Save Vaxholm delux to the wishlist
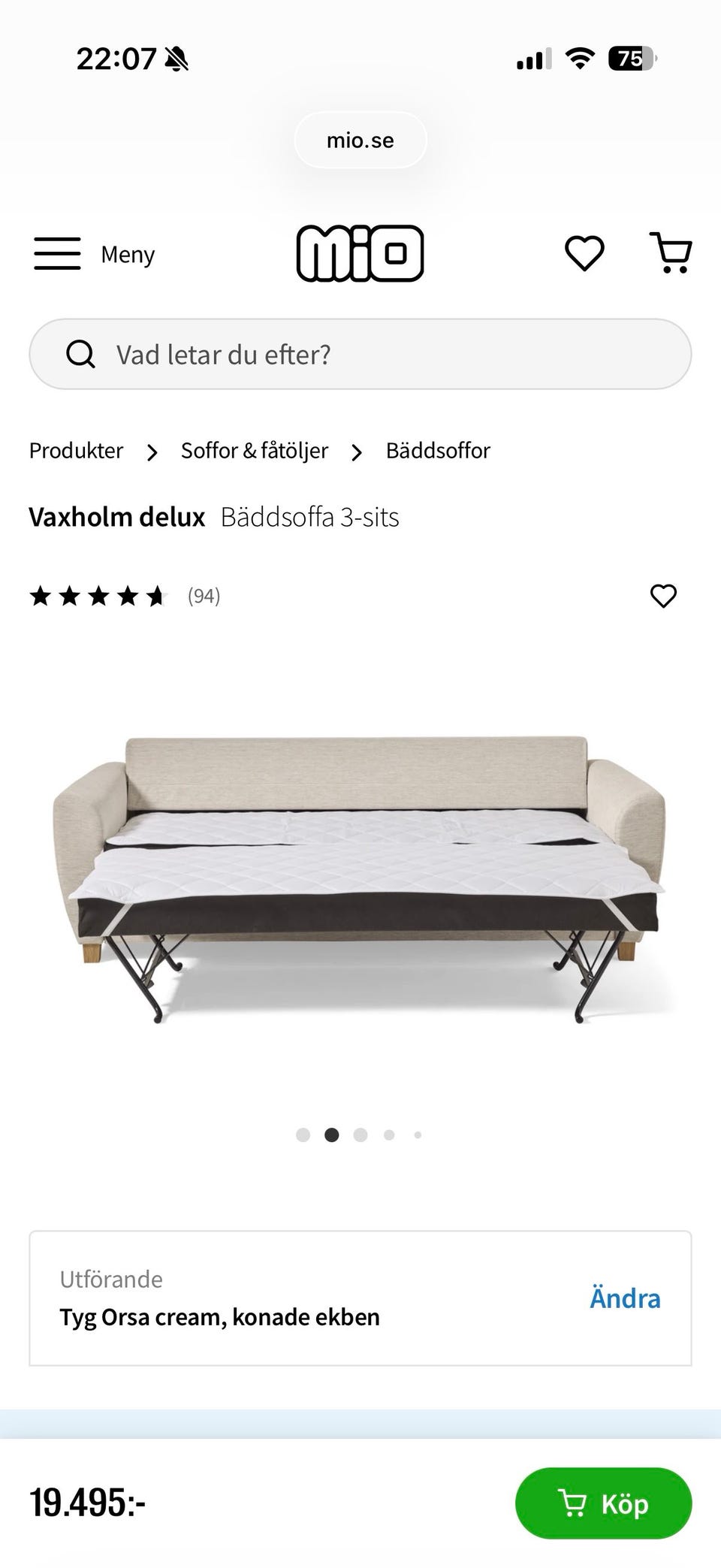This screenshot has height=1568, width=721. click(x=663, y=596)
